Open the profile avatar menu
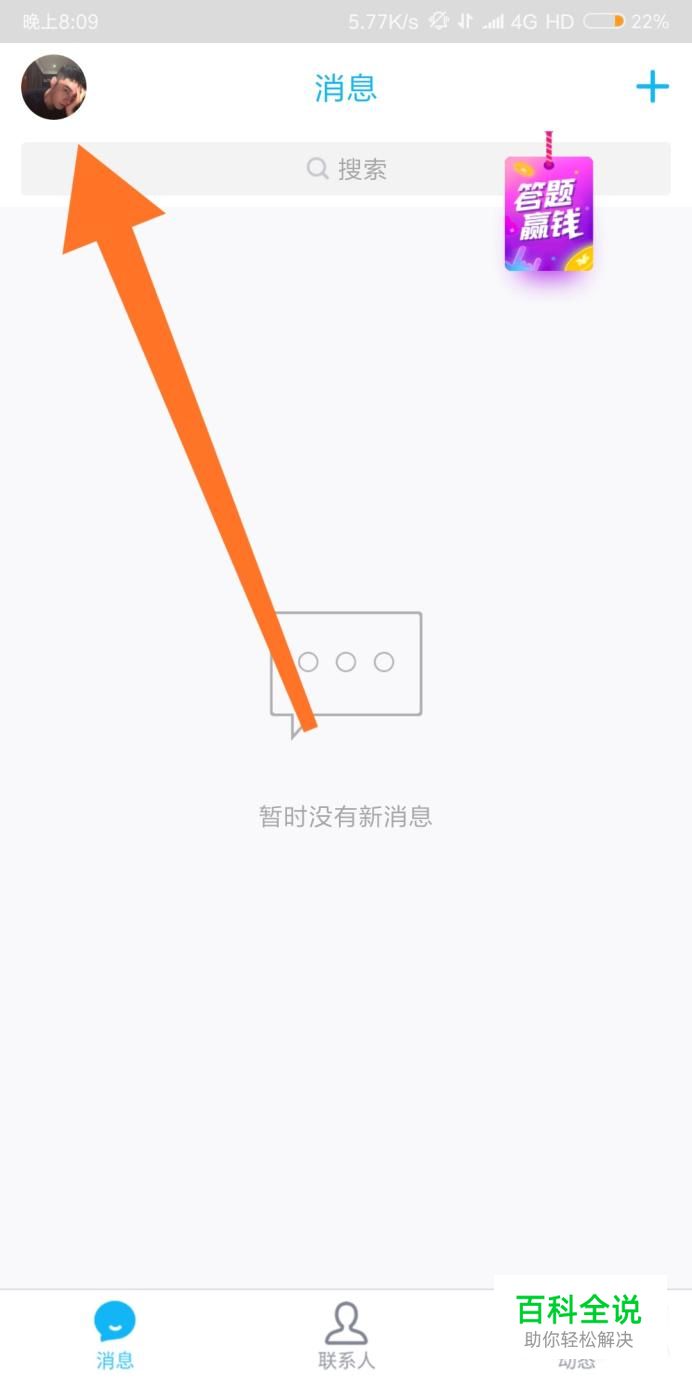This screenshot has width=692, height=1384. pyautogui.click(x=54, y=87)
